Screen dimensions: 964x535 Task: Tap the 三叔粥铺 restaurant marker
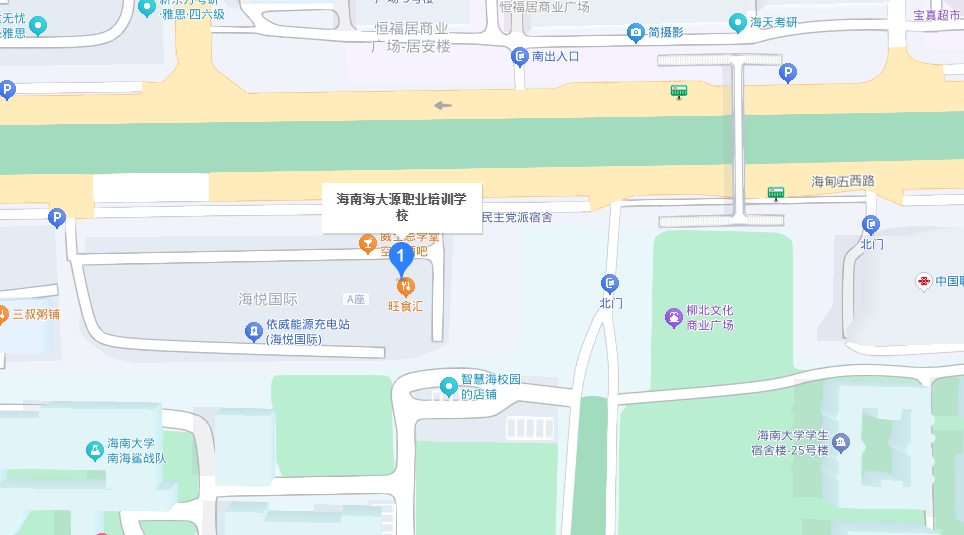pos(3,314)
